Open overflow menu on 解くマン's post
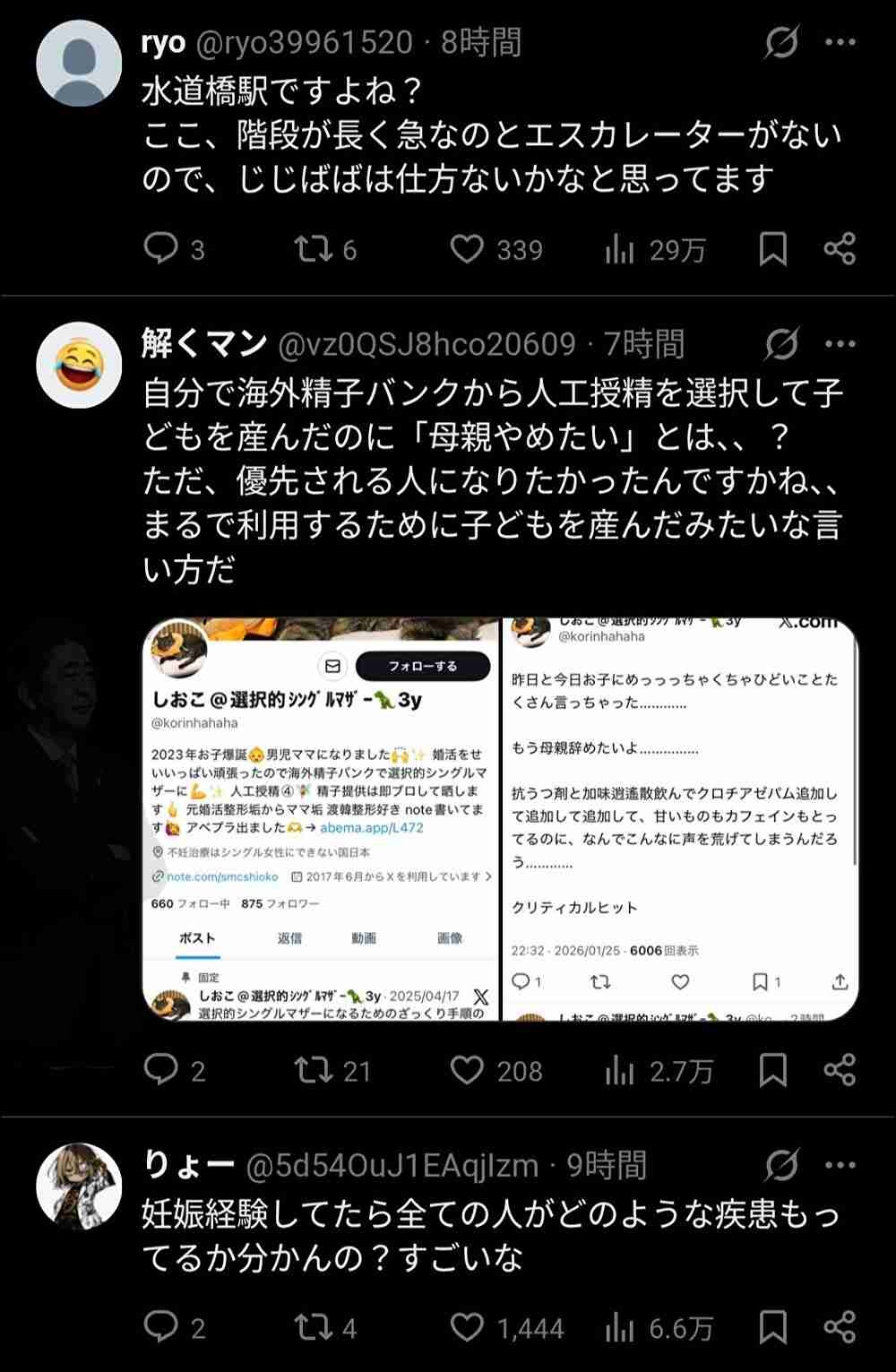The width and height of the screenshot is (896, 1372). pyautogui.click(x=840, y=343)
